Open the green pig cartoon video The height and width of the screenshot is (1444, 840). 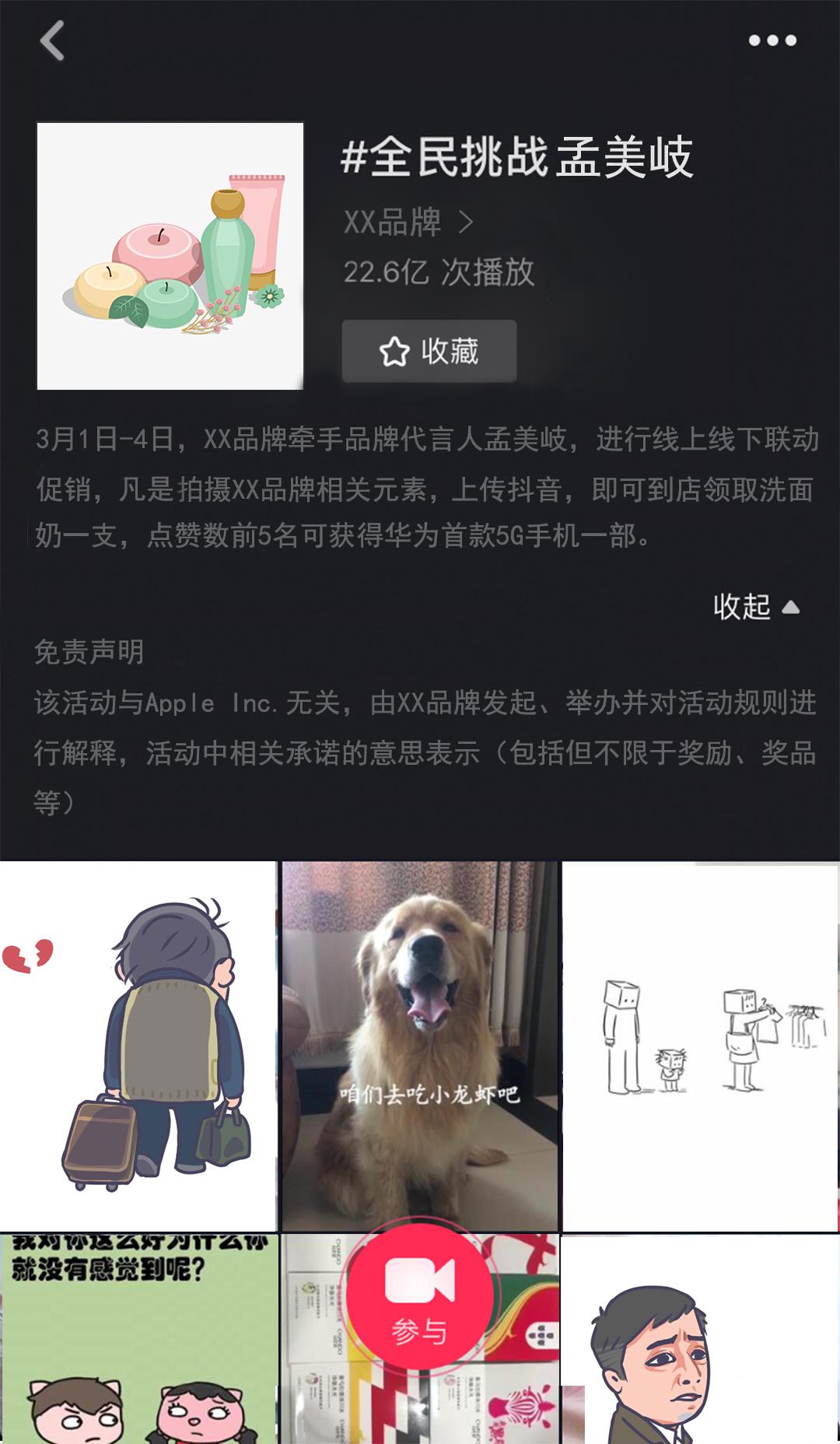tap(138, 1338)
